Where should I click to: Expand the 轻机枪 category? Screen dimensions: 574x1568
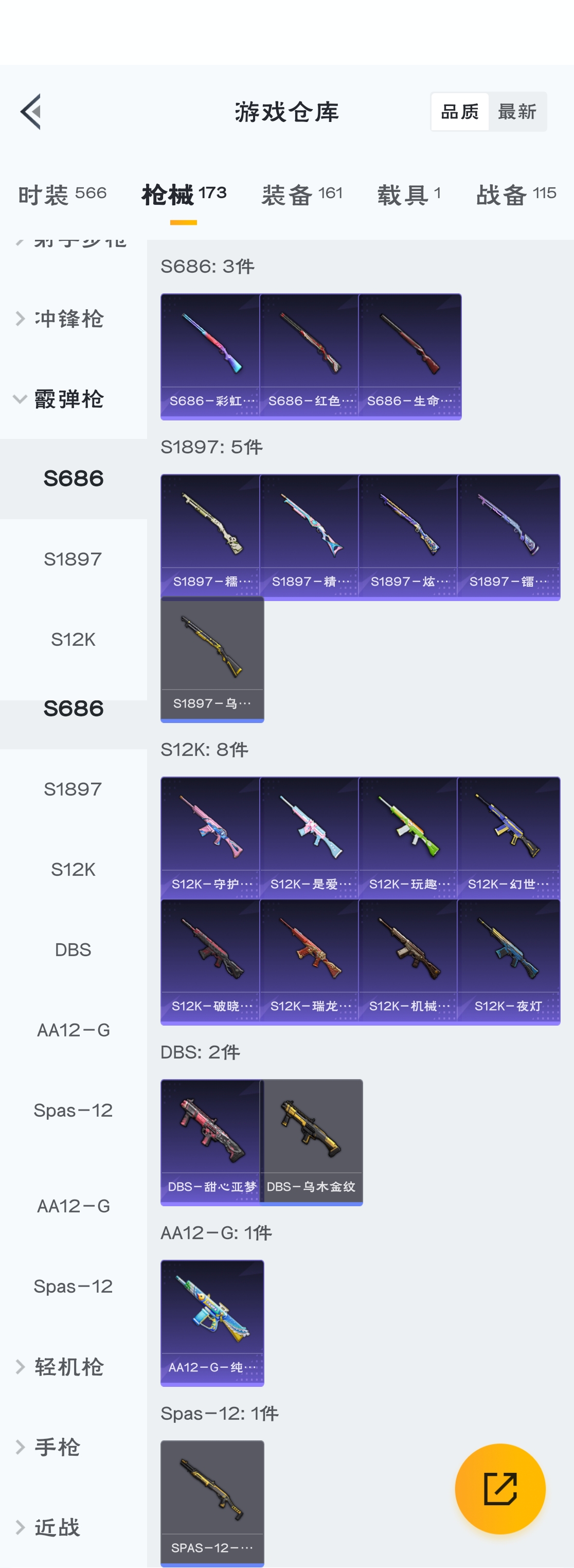[x=68, y=1367]
